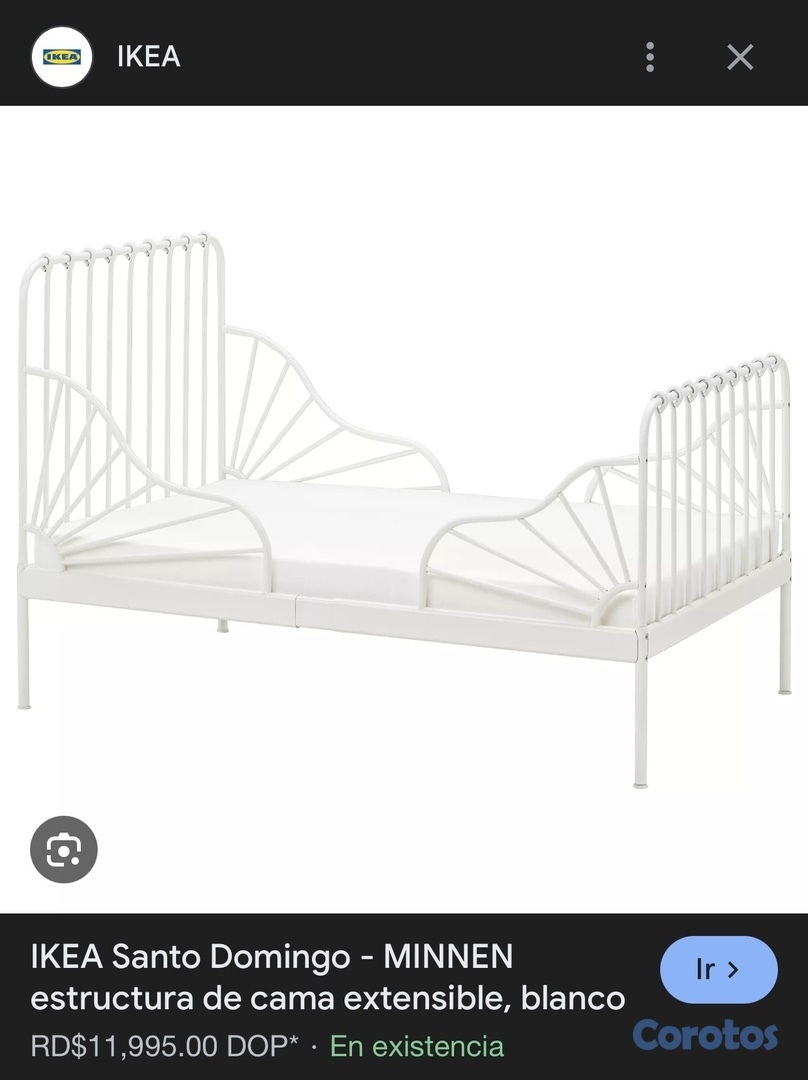Viewport: 808px width, 1080px height.
Task: Open the three-dot overflow menu
Action: [650, 57]
